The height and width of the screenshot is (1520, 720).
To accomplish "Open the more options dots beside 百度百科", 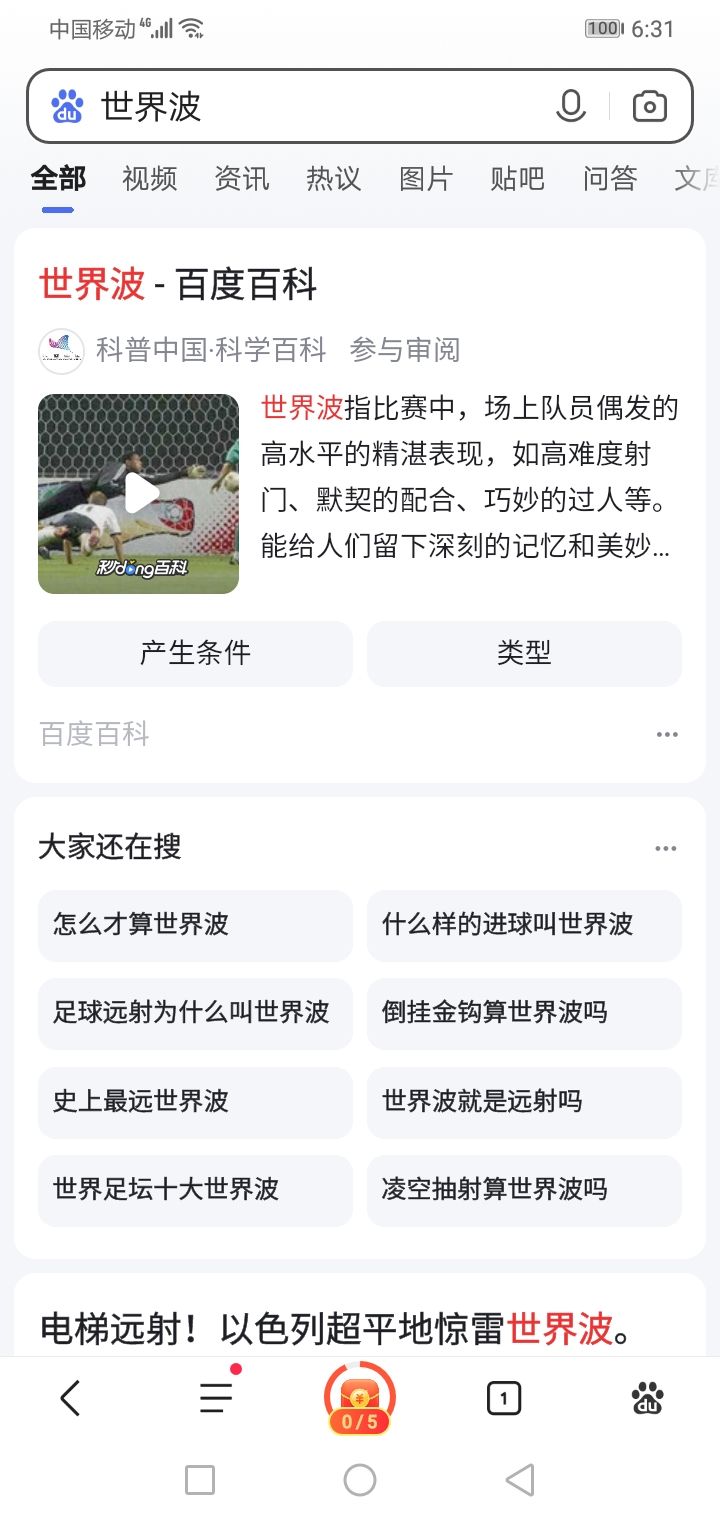I will pos(667,735).
